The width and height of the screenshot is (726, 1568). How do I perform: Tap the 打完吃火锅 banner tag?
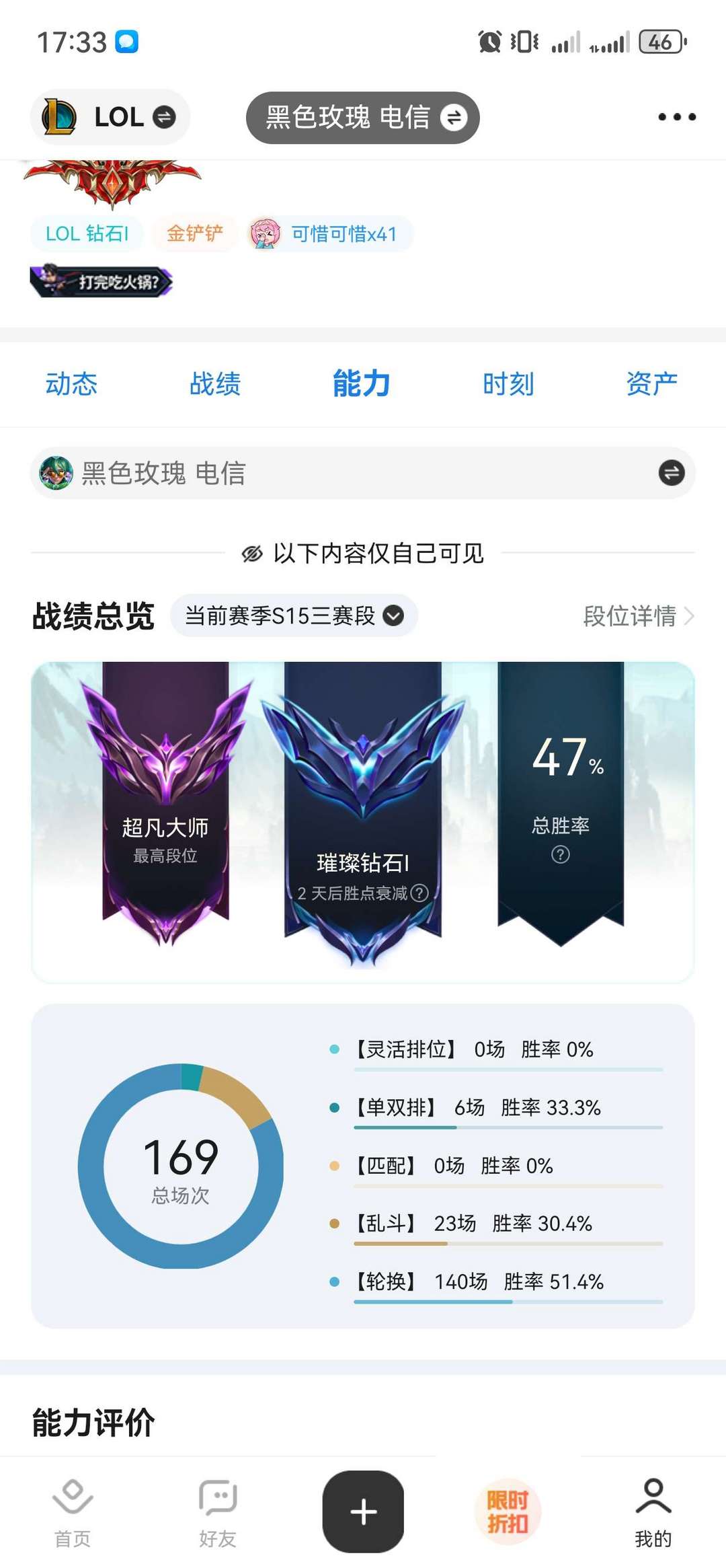point(101,281)
